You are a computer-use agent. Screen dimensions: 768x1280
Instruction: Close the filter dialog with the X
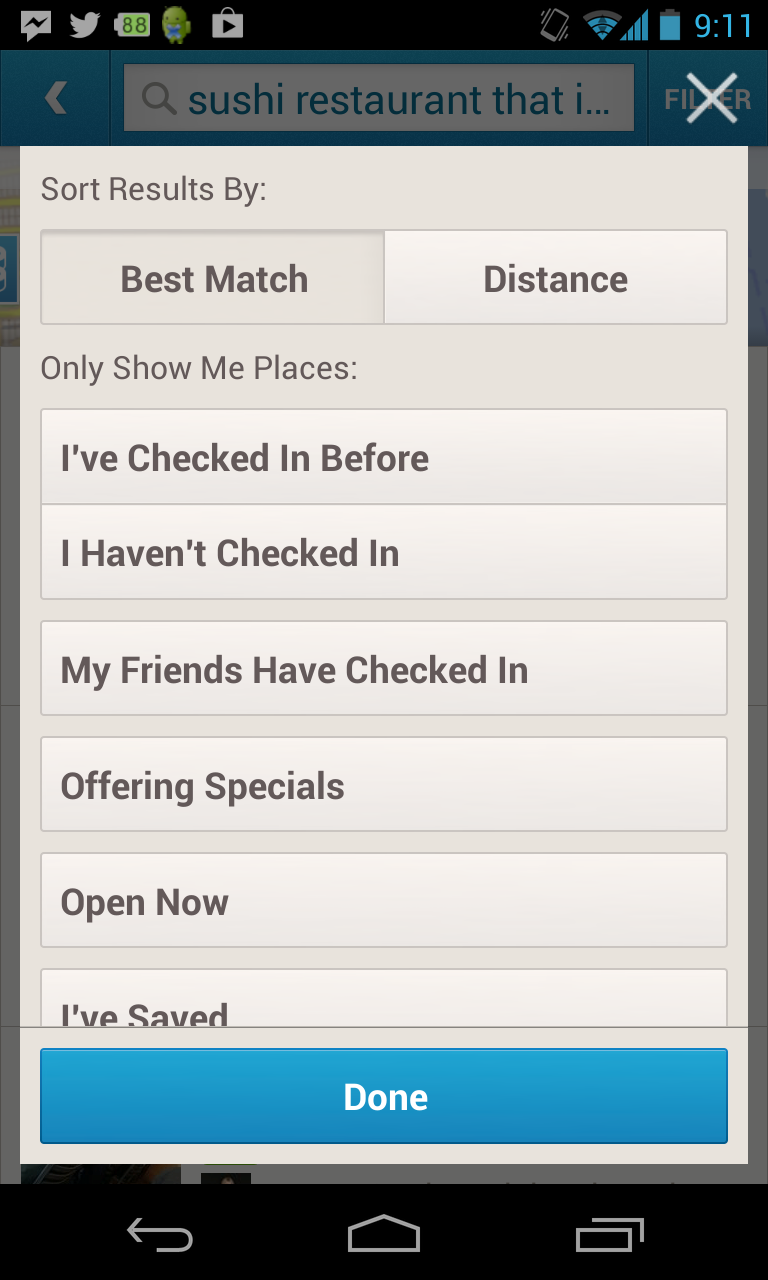[x=711, y=98]
